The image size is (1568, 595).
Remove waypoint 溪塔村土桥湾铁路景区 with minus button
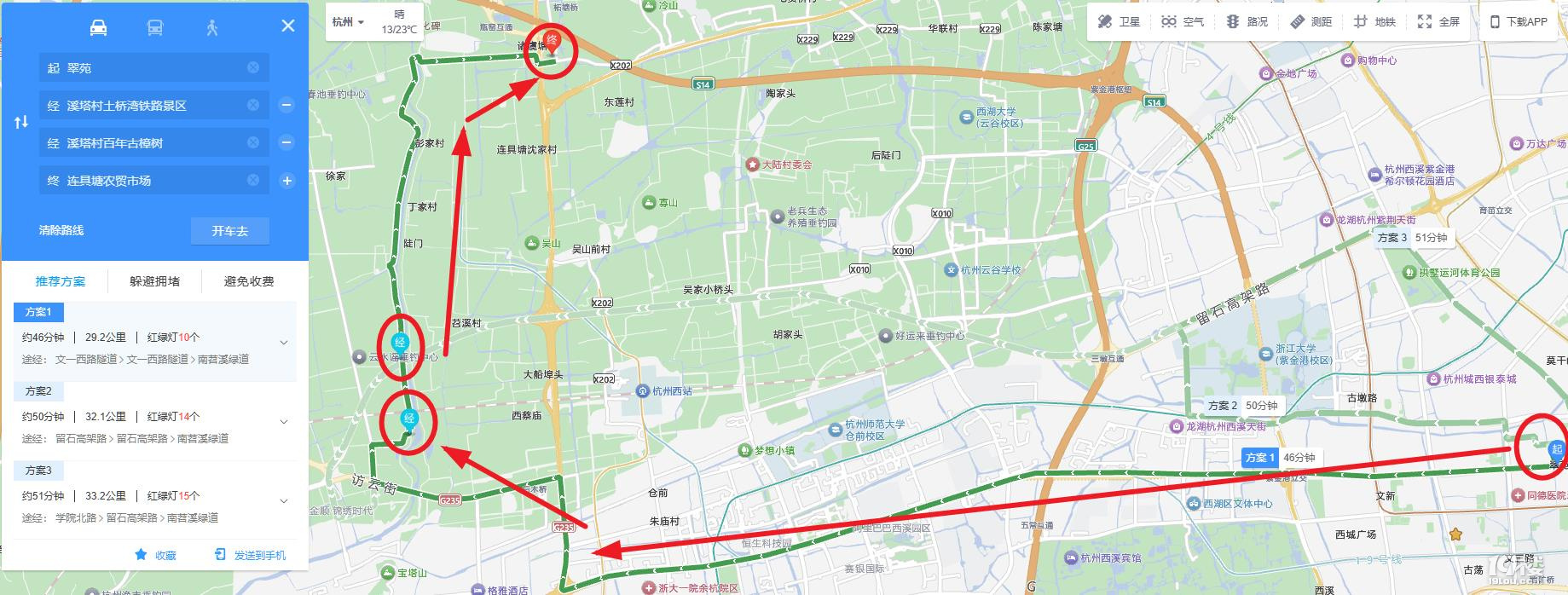tap(286, 105)
